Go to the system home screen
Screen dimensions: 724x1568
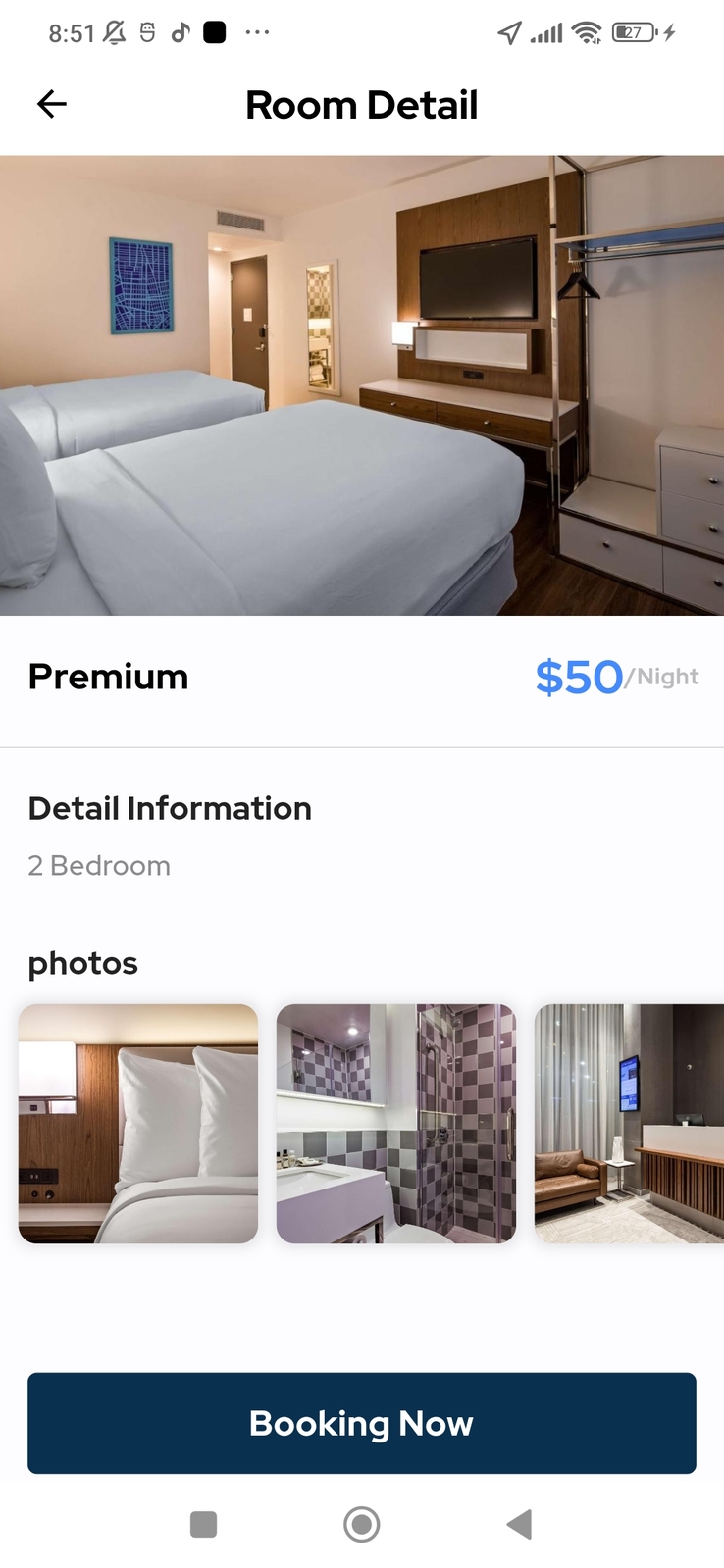361,1524
